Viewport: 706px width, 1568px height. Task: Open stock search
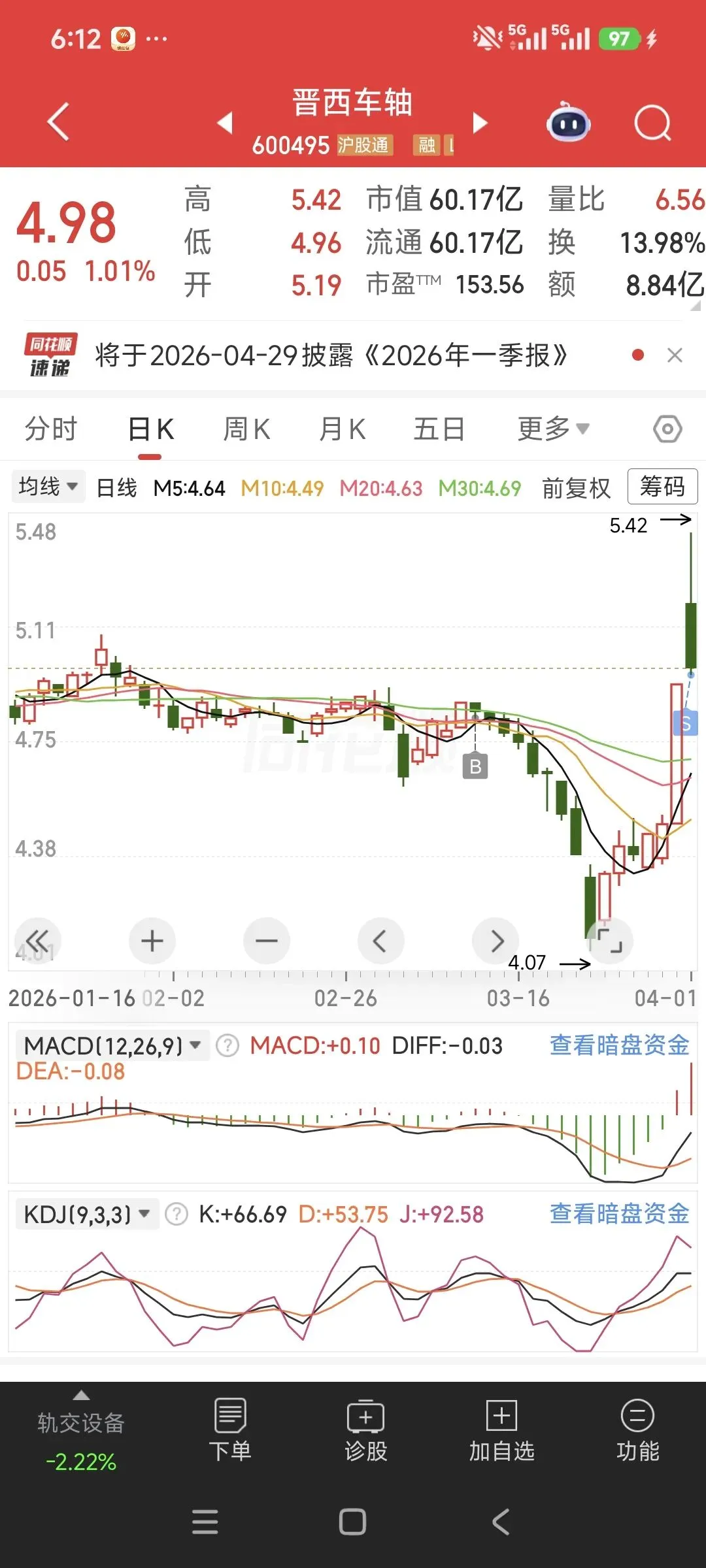[x=652, y=123]
